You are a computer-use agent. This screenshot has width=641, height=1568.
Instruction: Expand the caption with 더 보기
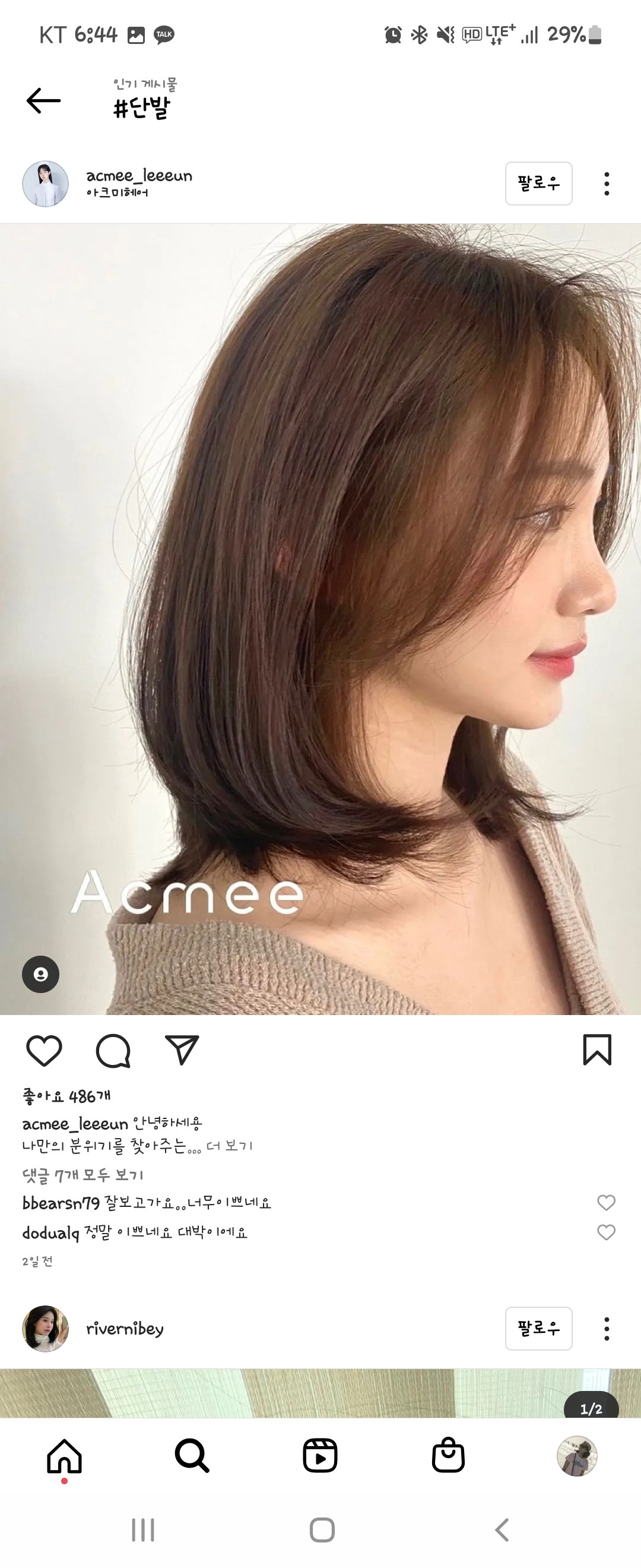pyautogui.click(x=229, y=1146)
